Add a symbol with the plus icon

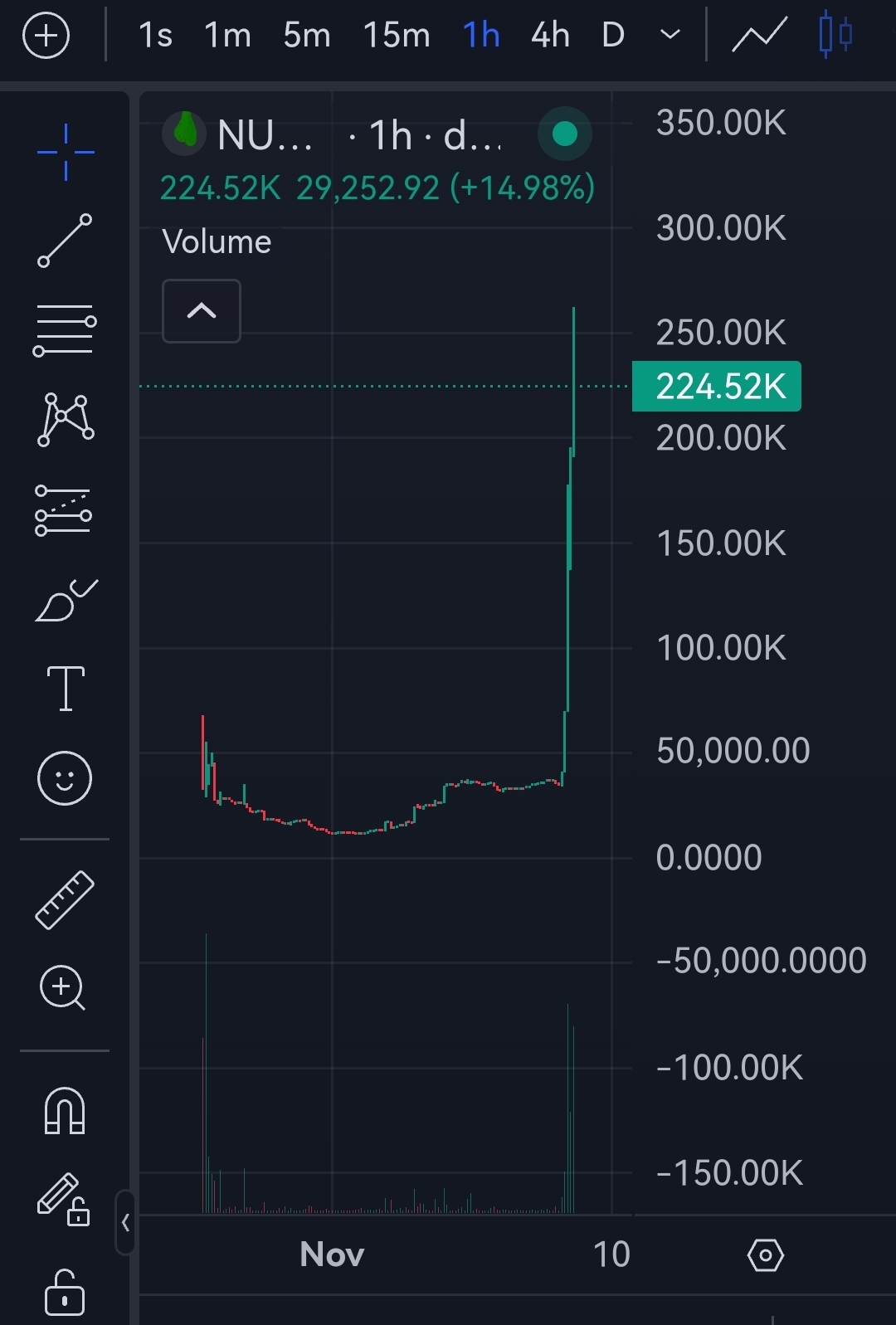point(46,36)
